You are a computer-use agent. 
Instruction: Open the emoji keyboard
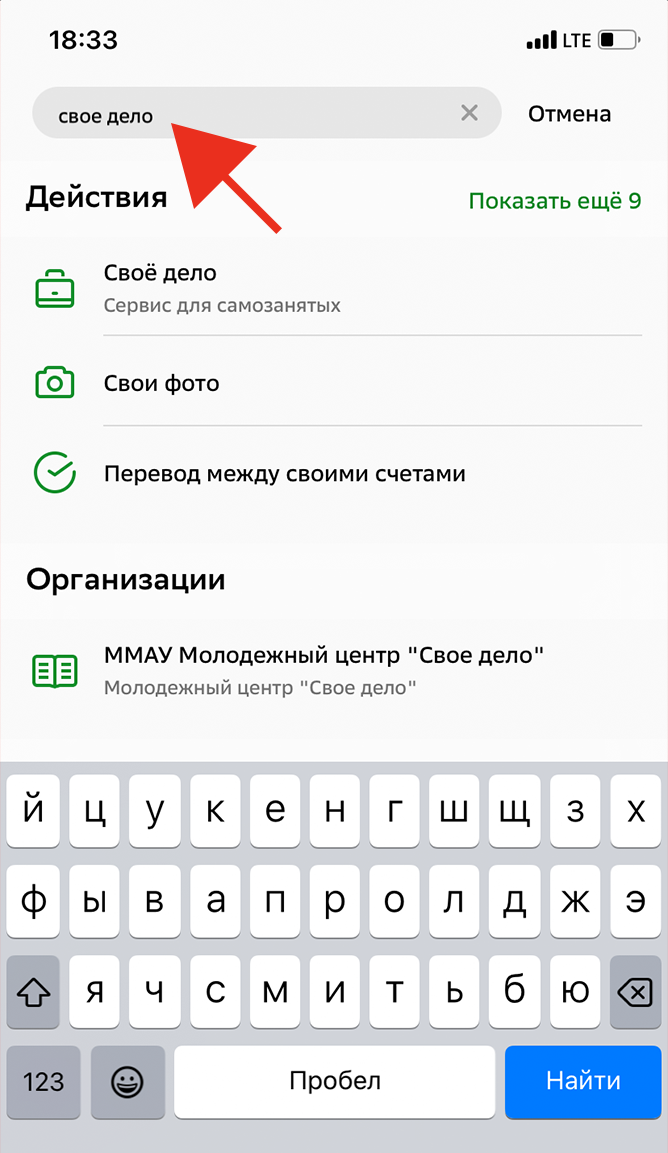127,1081
